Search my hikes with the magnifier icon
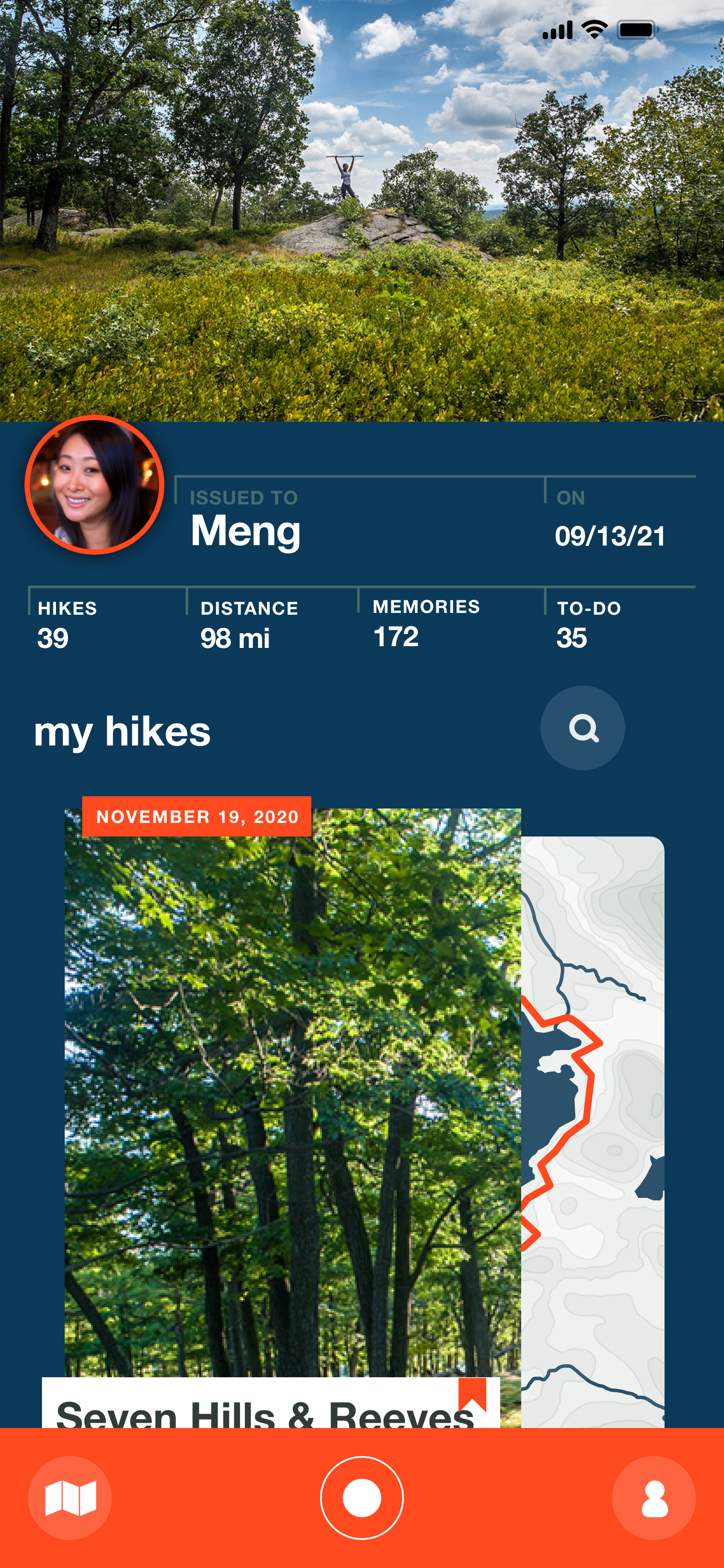Viewport: 724px width, 1568px height. point(582,728)
